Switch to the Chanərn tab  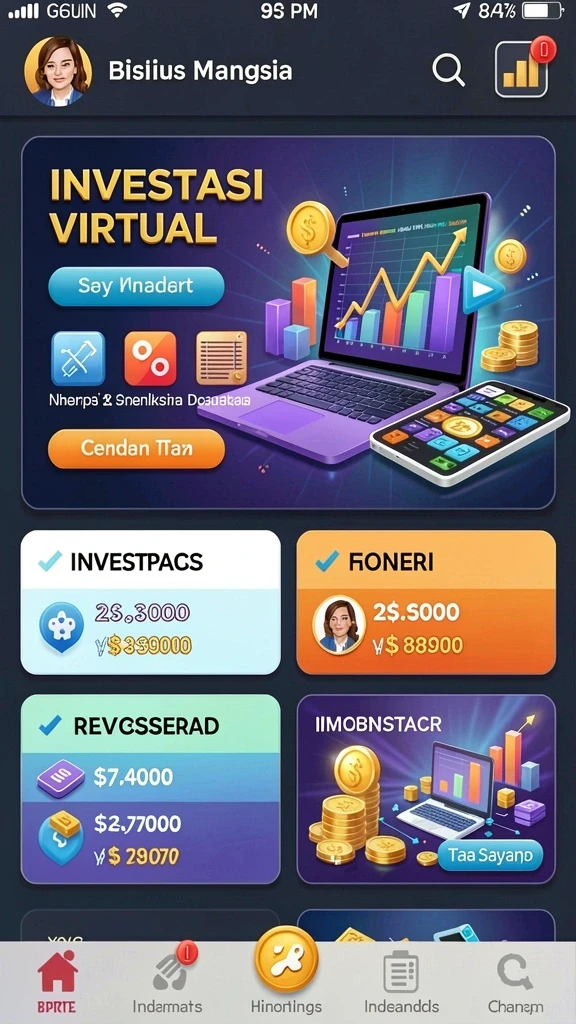click(x=516, y=982)
